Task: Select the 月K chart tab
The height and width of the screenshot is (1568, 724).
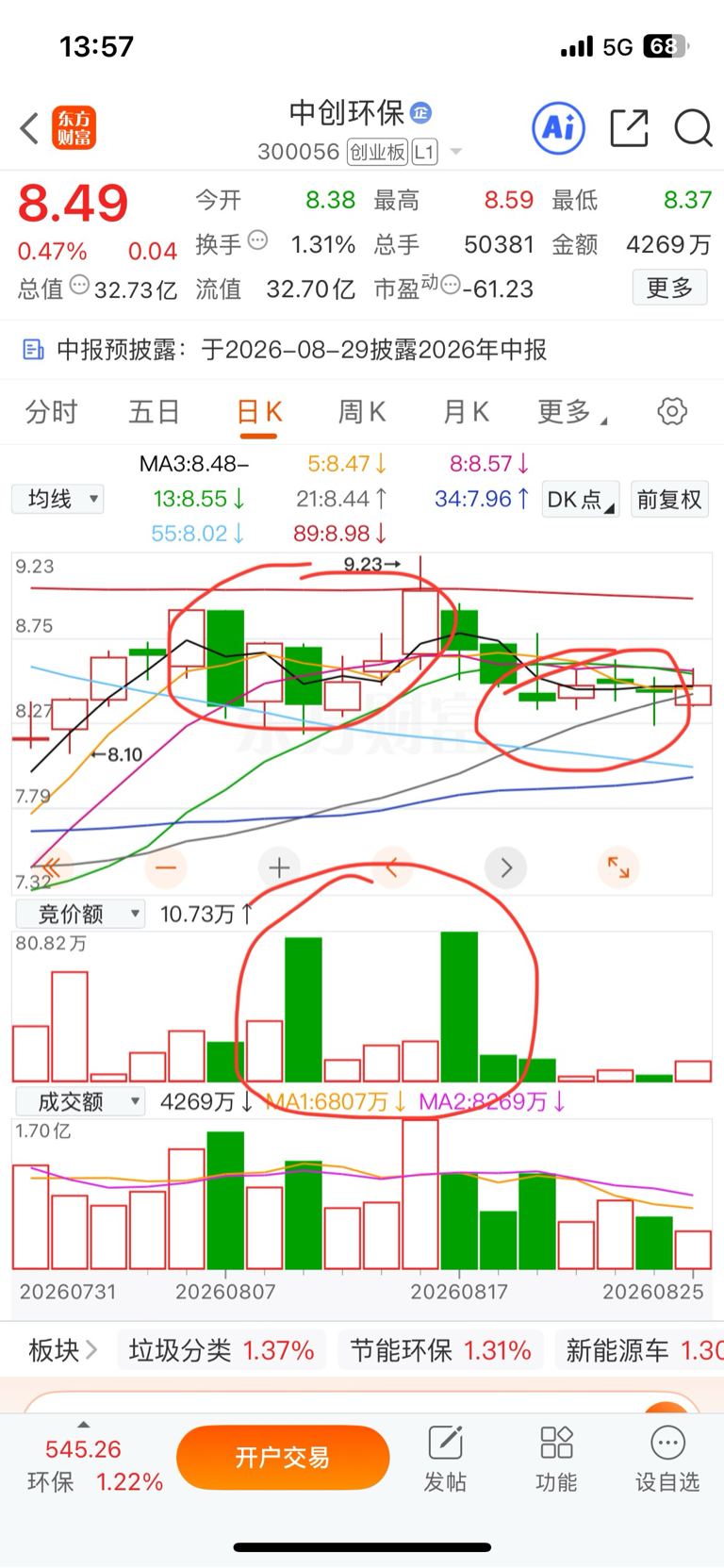Action: 466,412
